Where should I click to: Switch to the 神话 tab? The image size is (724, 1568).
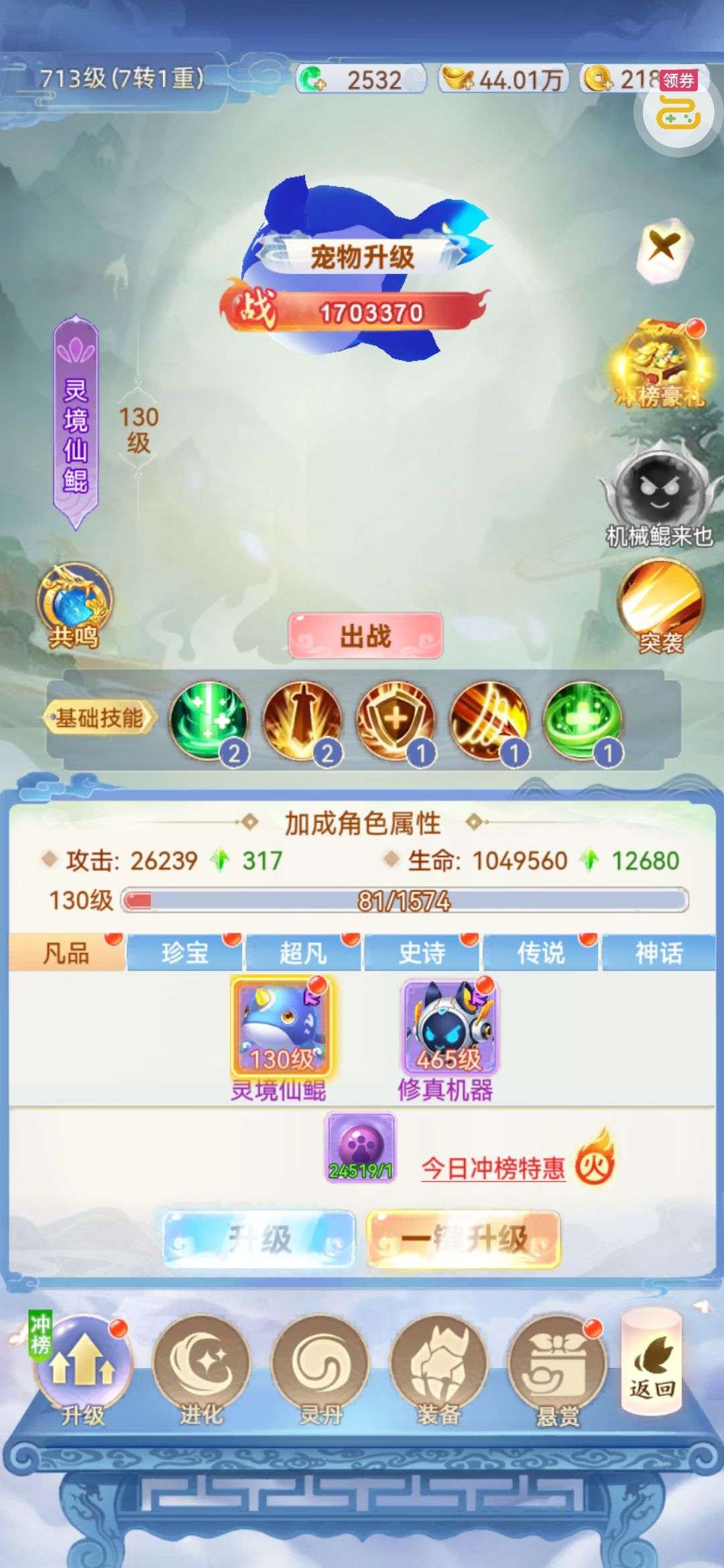(x=658, y=952)
